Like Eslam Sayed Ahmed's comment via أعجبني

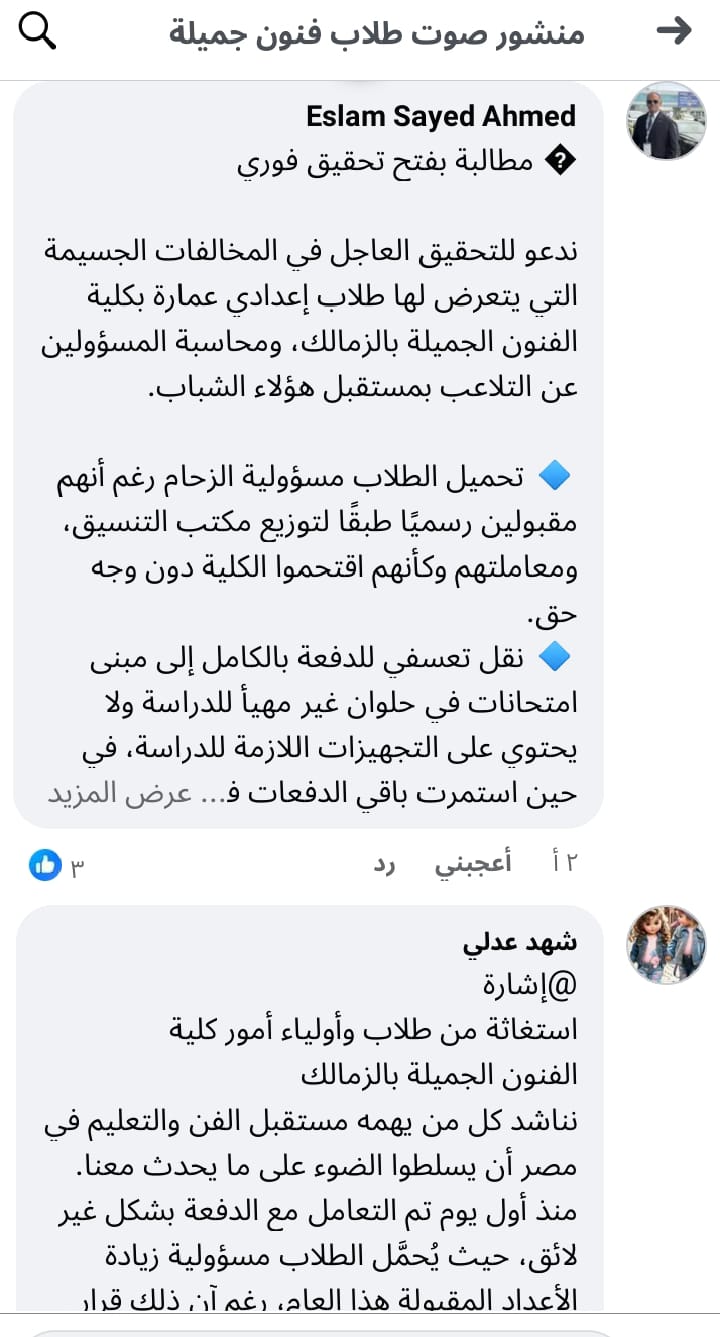pyautogui.click(x=473, y=864)
